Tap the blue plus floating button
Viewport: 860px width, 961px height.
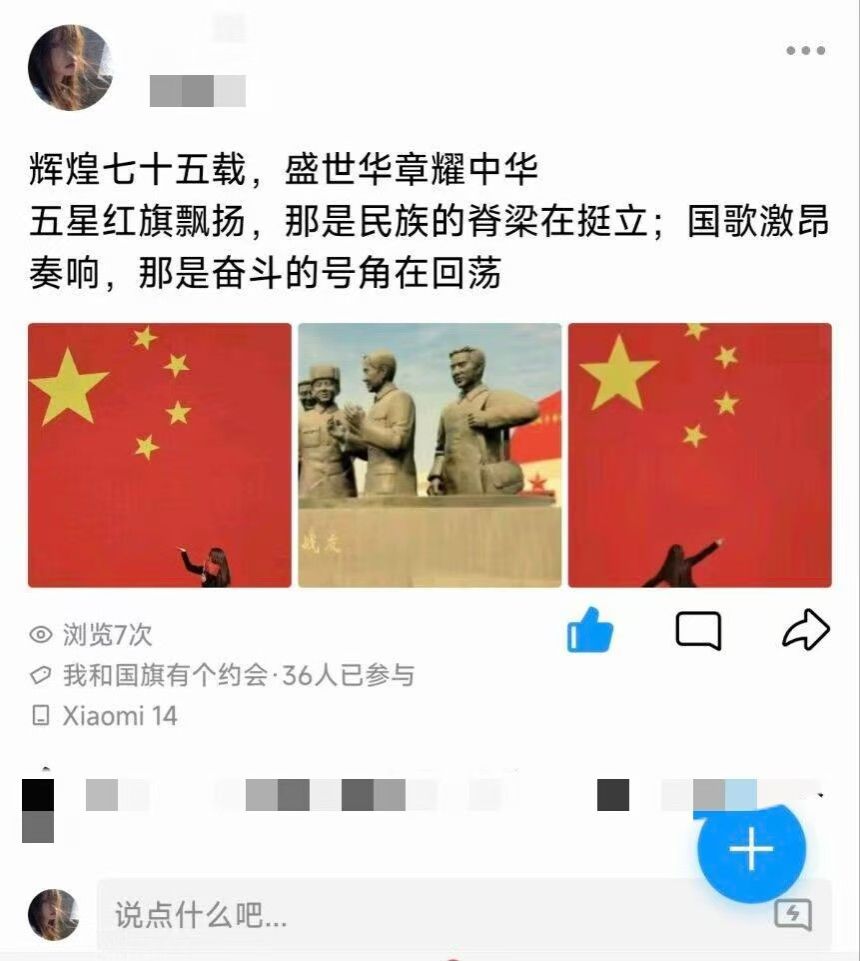751,850
